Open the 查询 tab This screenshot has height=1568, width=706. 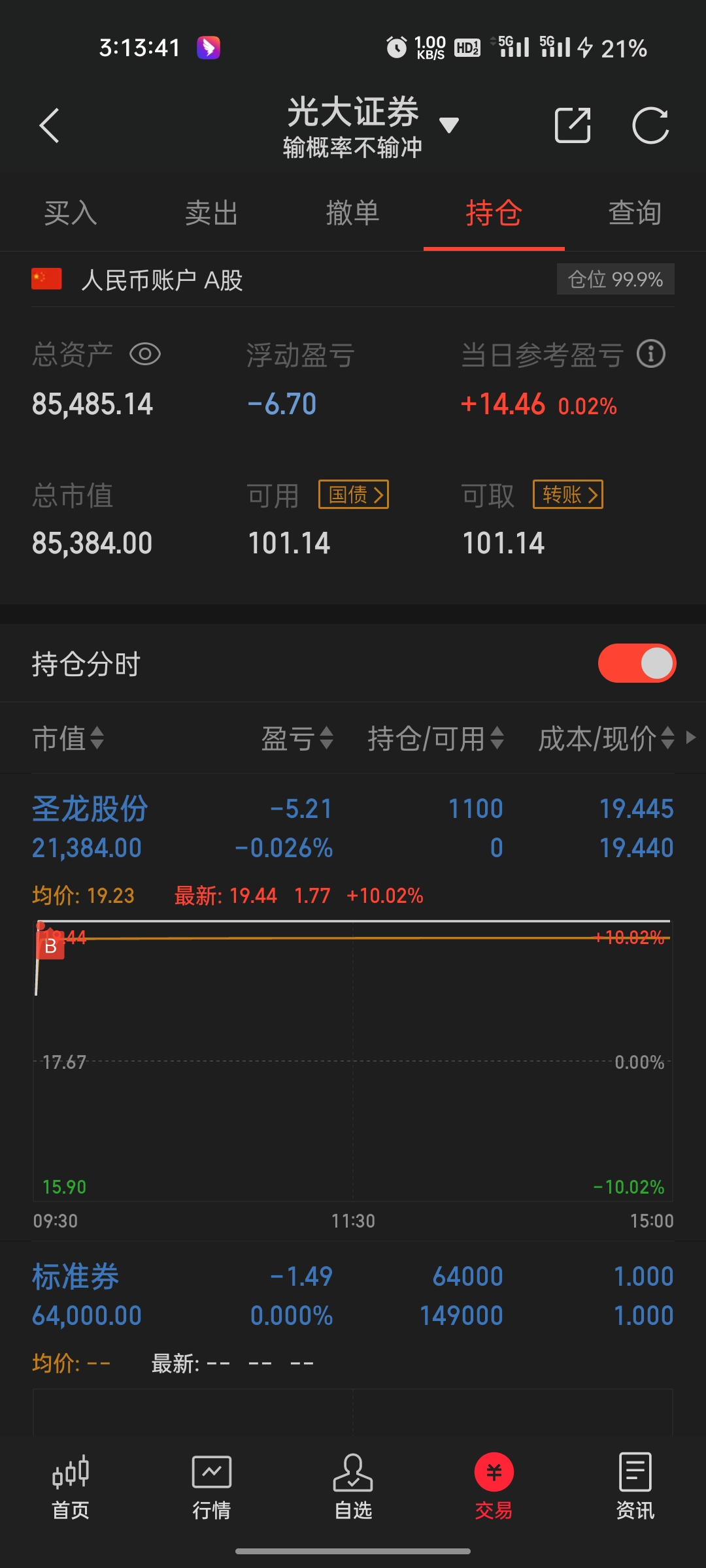coord(635,213)
